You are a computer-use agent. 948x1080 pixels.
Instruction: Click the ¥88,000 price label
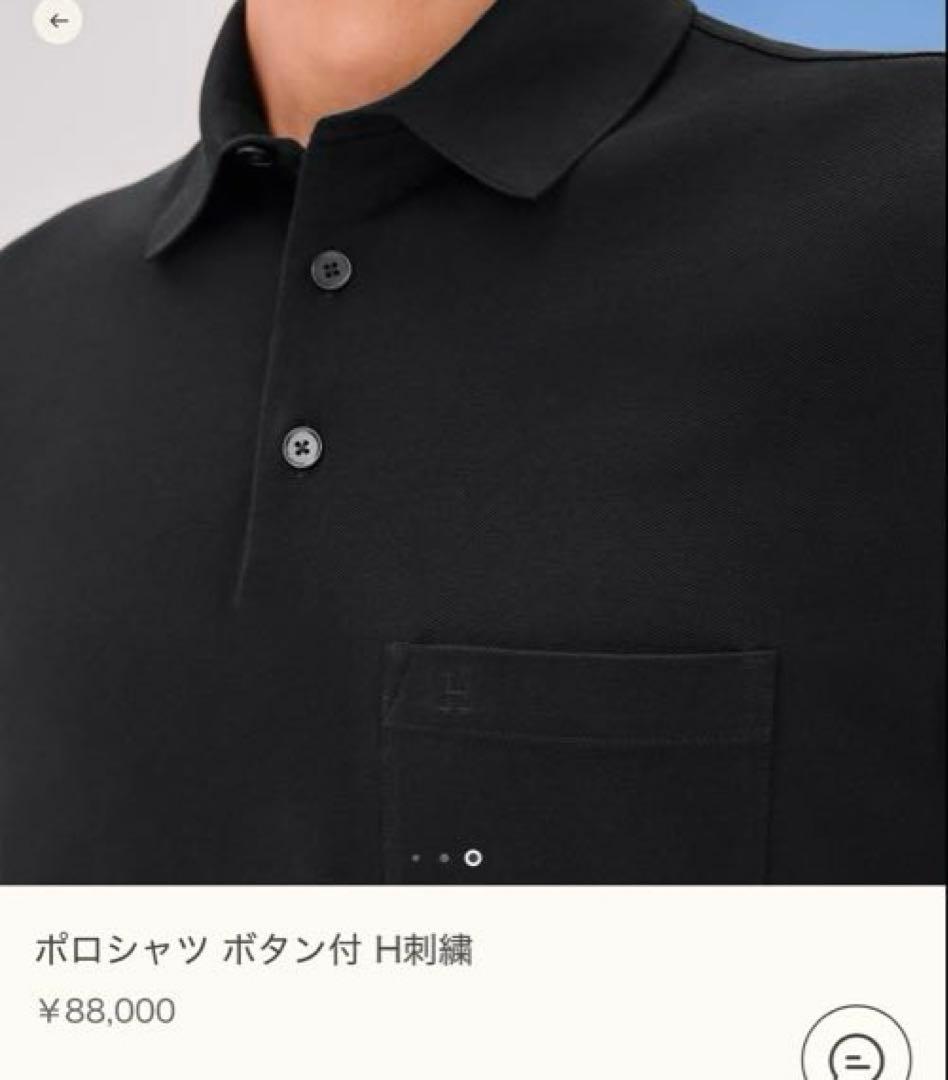pos(110,1010)
